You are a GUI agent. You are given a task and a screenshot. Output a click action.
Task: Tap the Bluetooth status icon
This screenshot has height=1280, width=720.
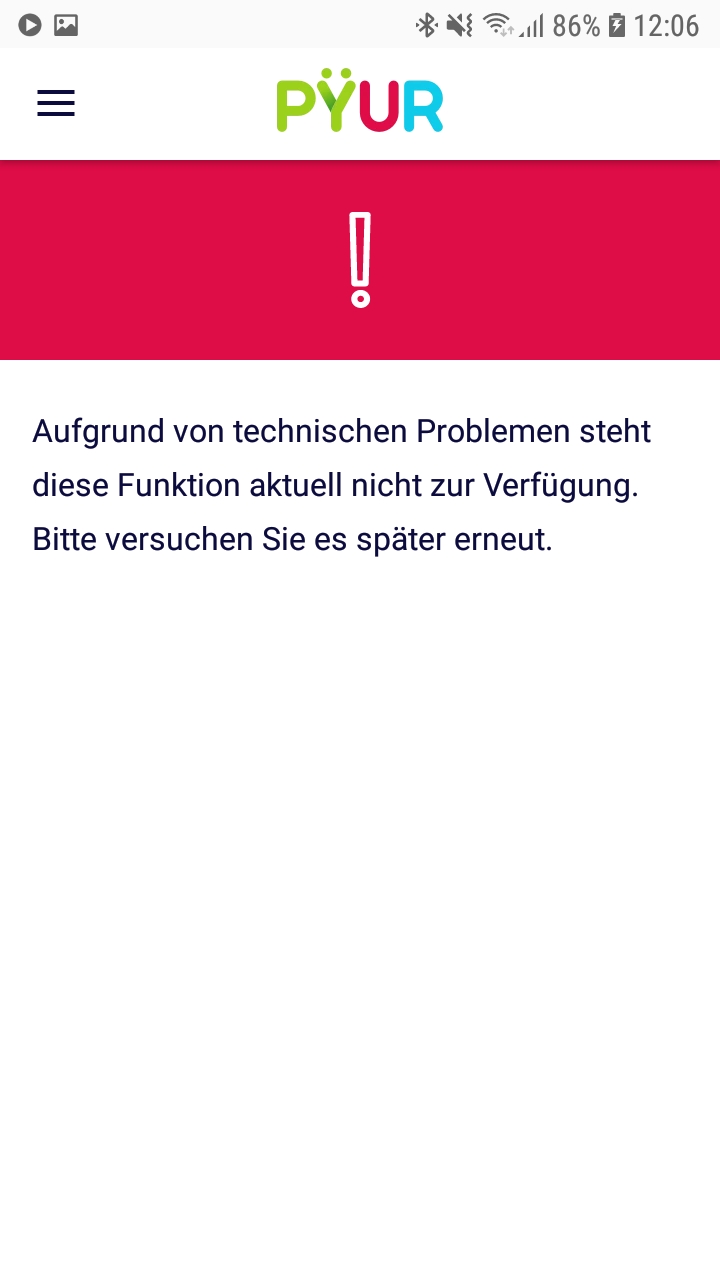[429, 25]
